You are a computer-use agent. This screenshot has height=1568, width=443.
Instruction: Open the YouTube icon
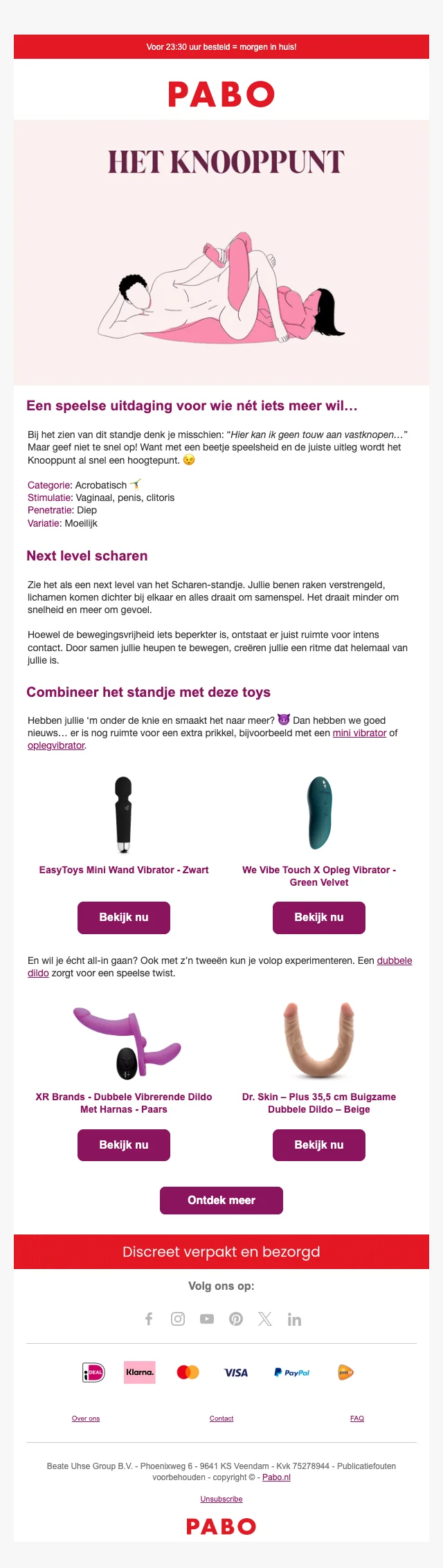click(x=207, y=1319)
